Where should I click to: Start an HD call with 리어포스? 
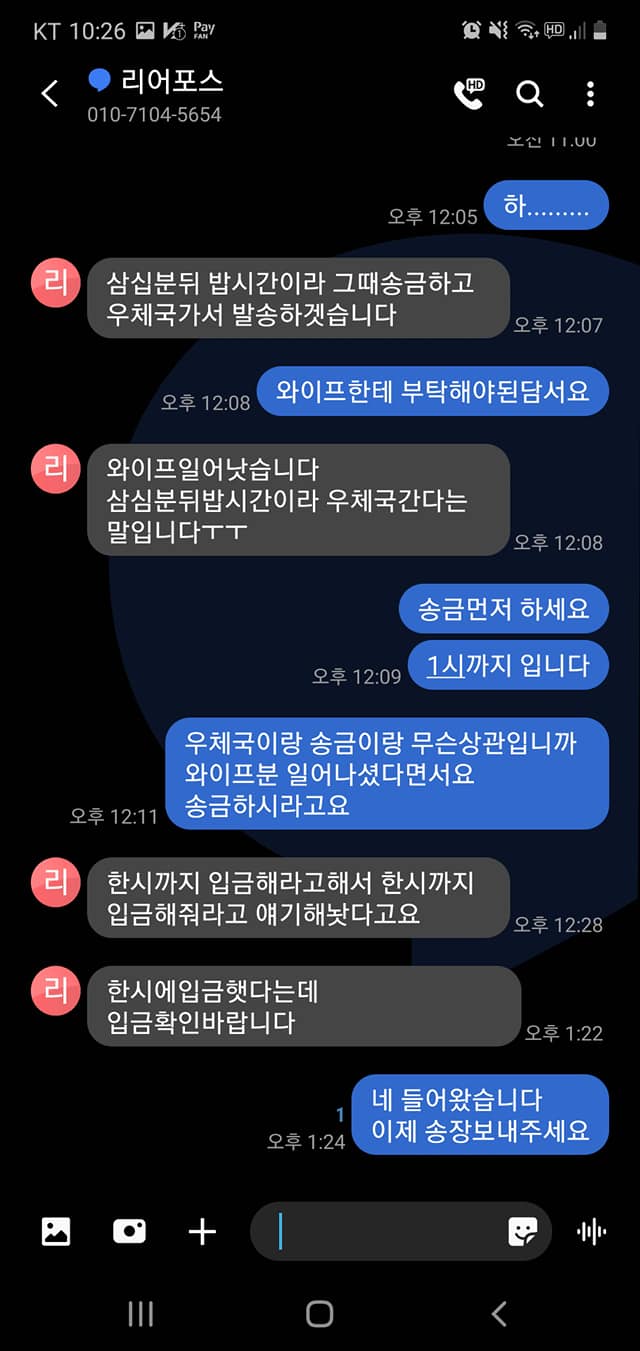click(x=468, y=94)
